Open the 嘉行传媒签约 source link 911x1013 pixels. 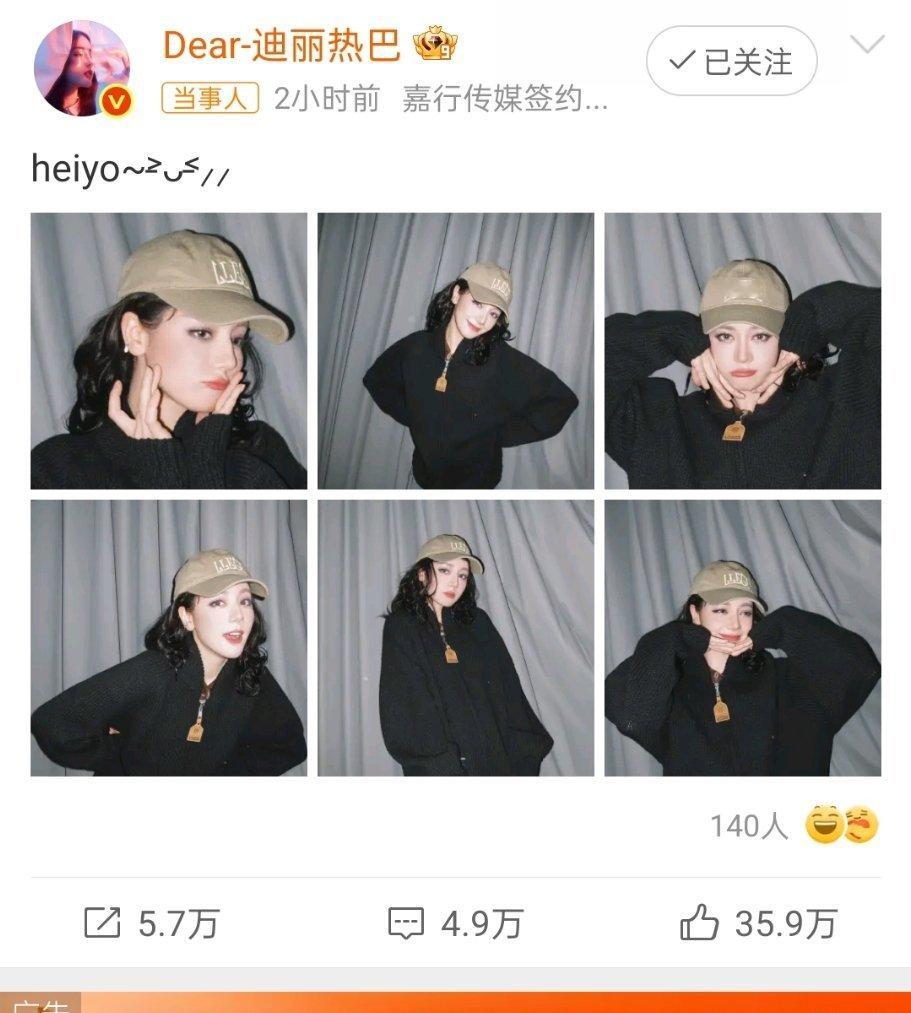pyautogui.click(x=505, y=99)
